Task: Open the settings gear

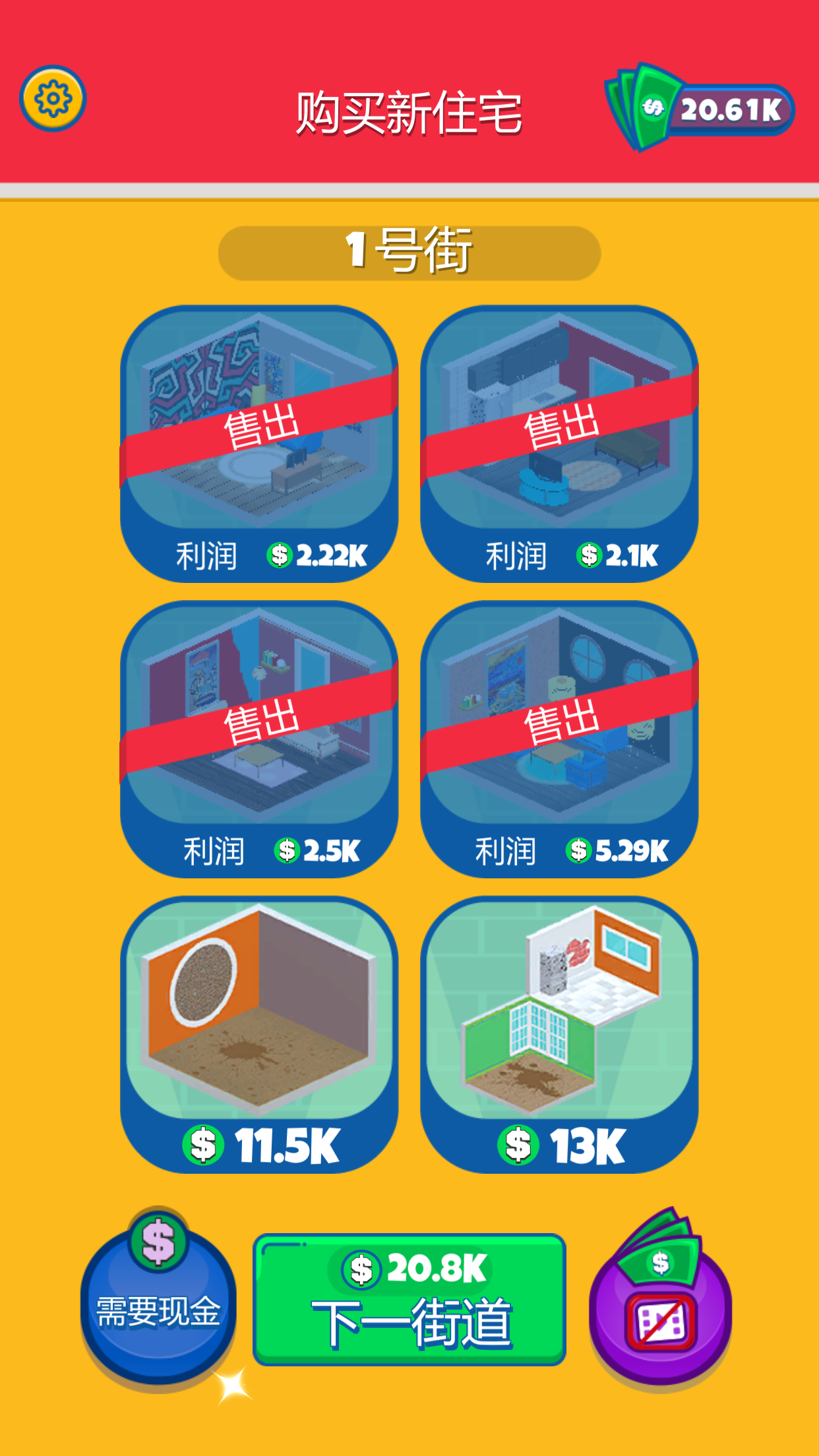Action: point(53,99)
